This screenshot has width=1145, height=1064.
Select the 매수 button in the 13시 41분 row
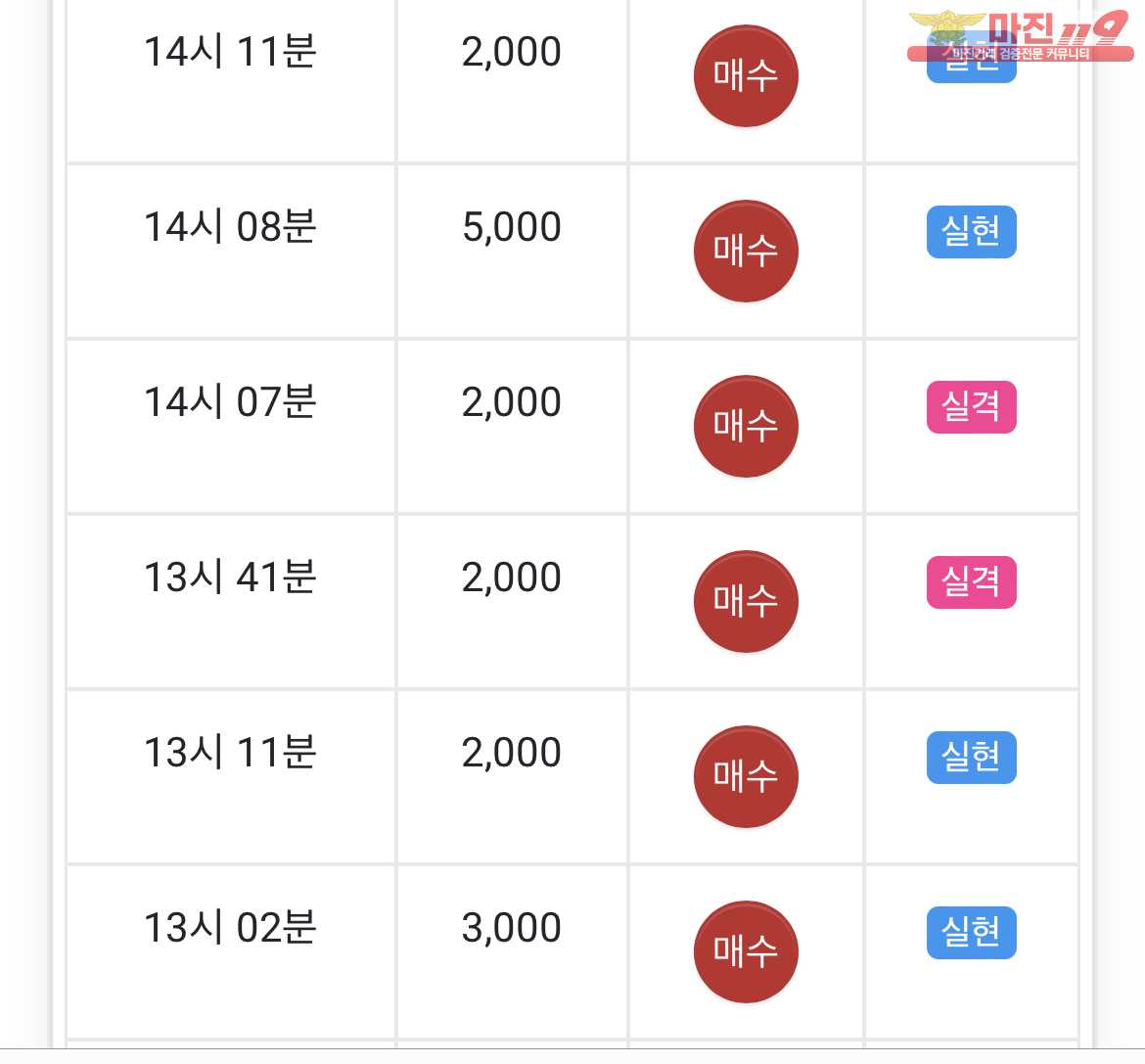(x=746, y=602)
